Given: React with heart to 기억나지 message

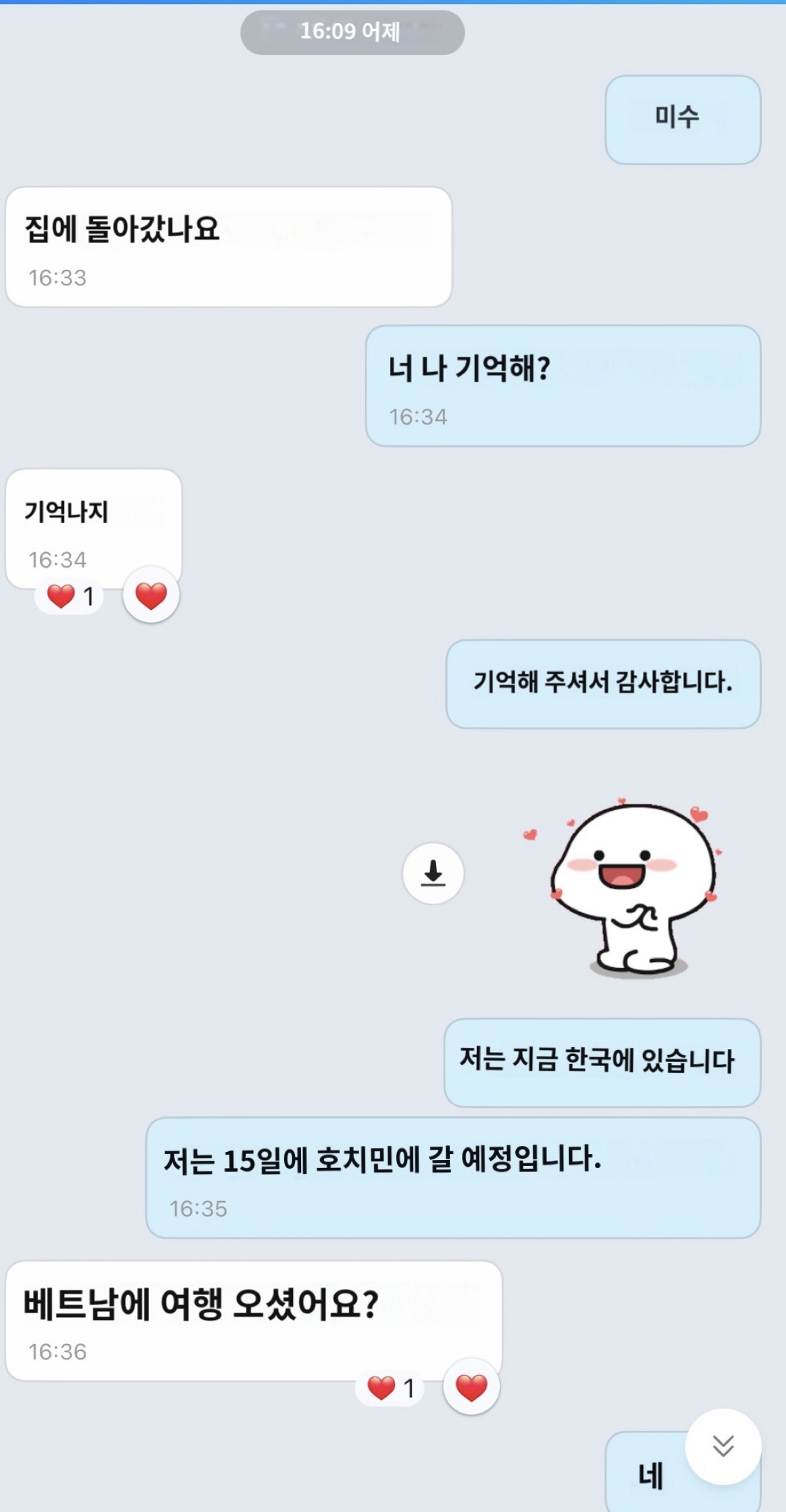Looking at the screenshot, I should click(x=151, y=596).
